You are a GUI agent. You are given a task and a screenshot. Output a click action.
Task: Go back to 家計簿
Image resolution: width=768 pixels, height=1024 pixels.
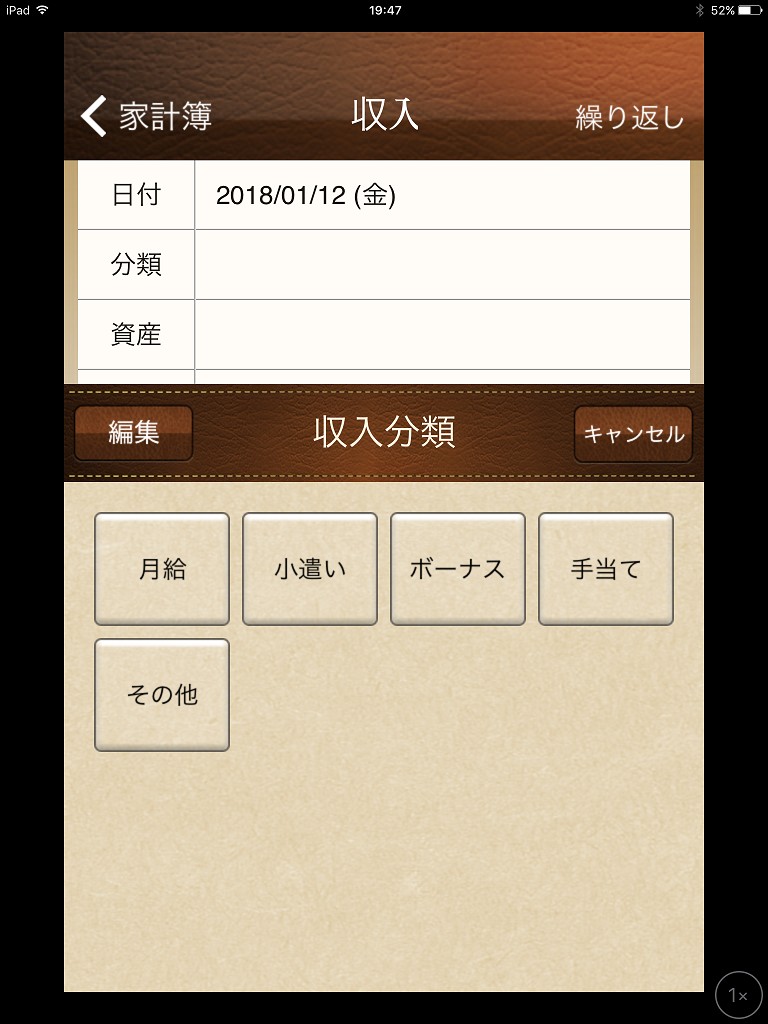[146, 117]
